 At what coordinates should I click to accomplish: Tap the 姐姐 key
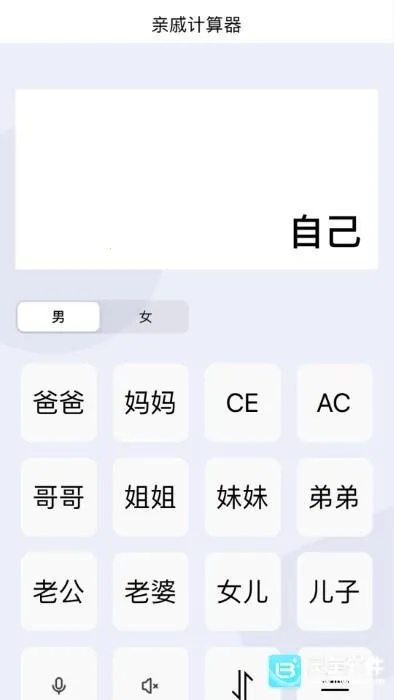(151, 497)
